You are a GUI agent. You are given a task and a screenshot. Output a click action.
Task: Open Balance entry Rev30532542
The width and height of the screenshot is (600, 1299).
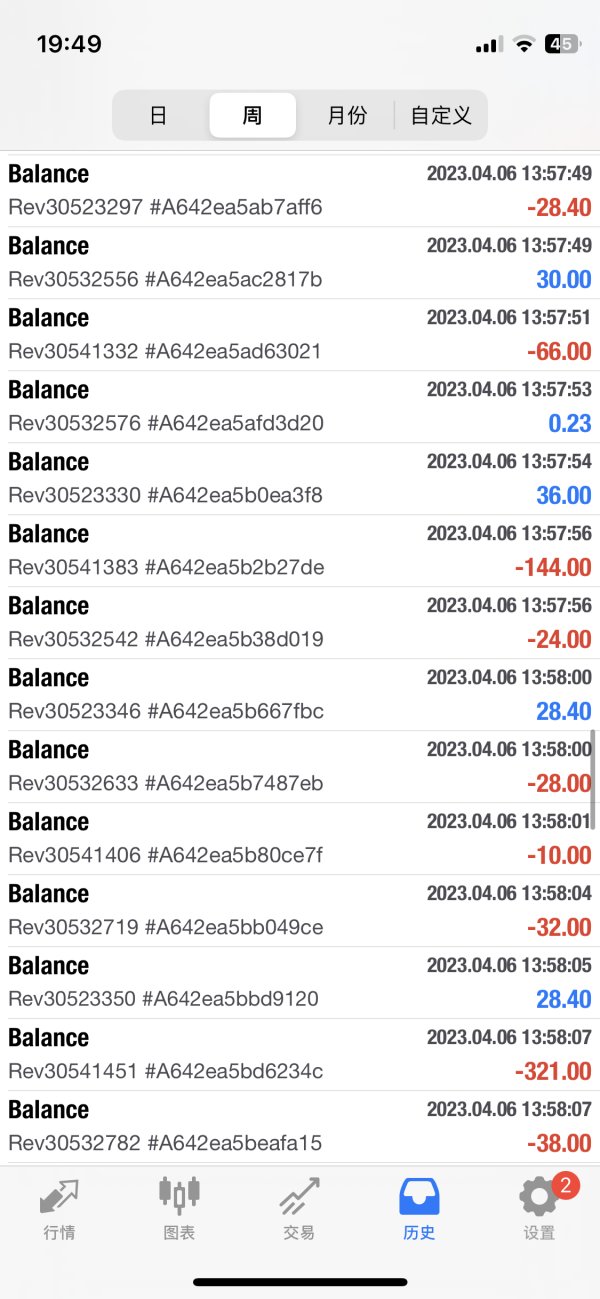pyautogui.click(x=300, y=623)
